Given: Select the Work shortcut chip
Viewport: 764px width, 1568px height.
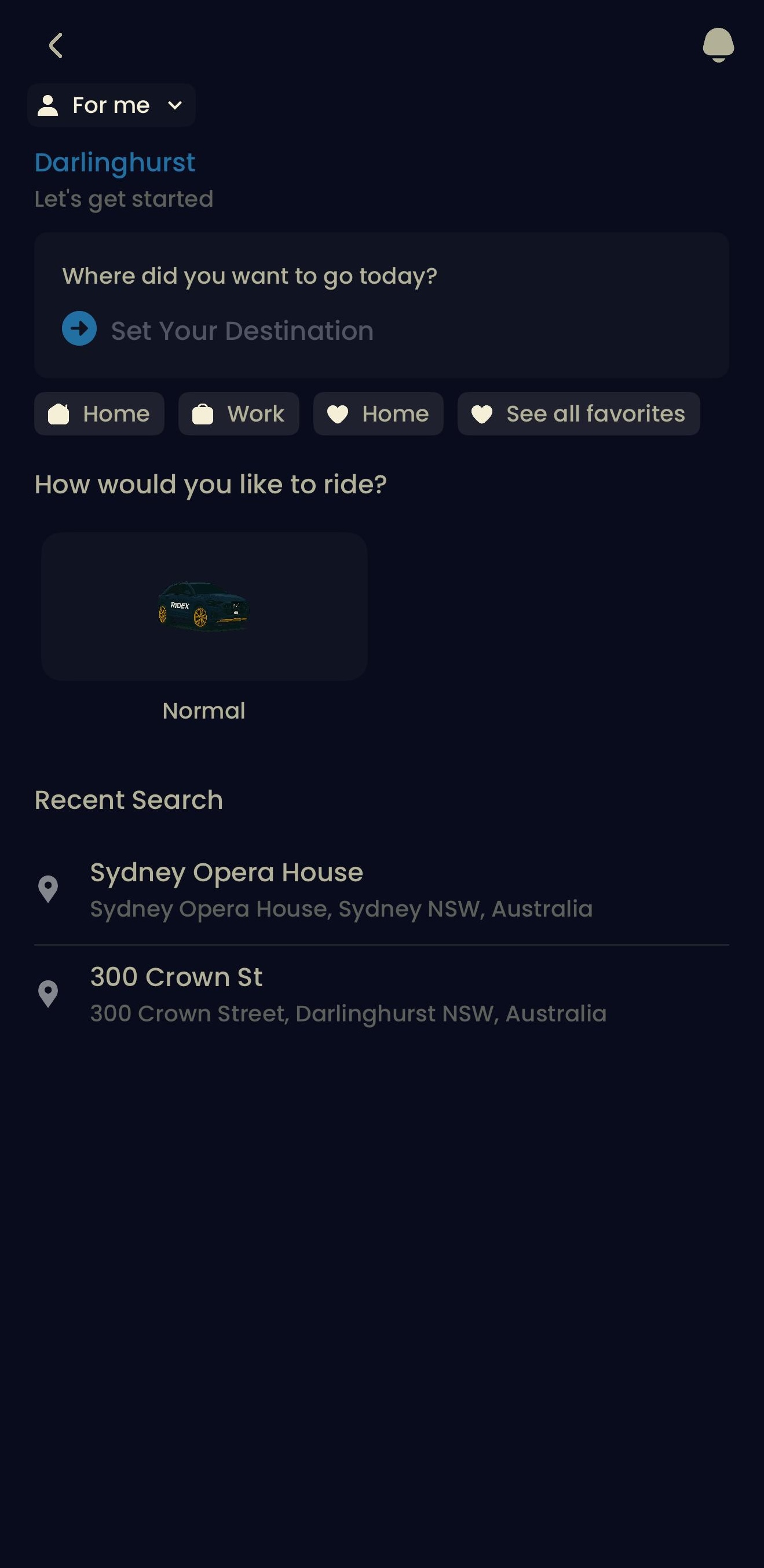Looking at the screenshot, I should click(239, 414).
